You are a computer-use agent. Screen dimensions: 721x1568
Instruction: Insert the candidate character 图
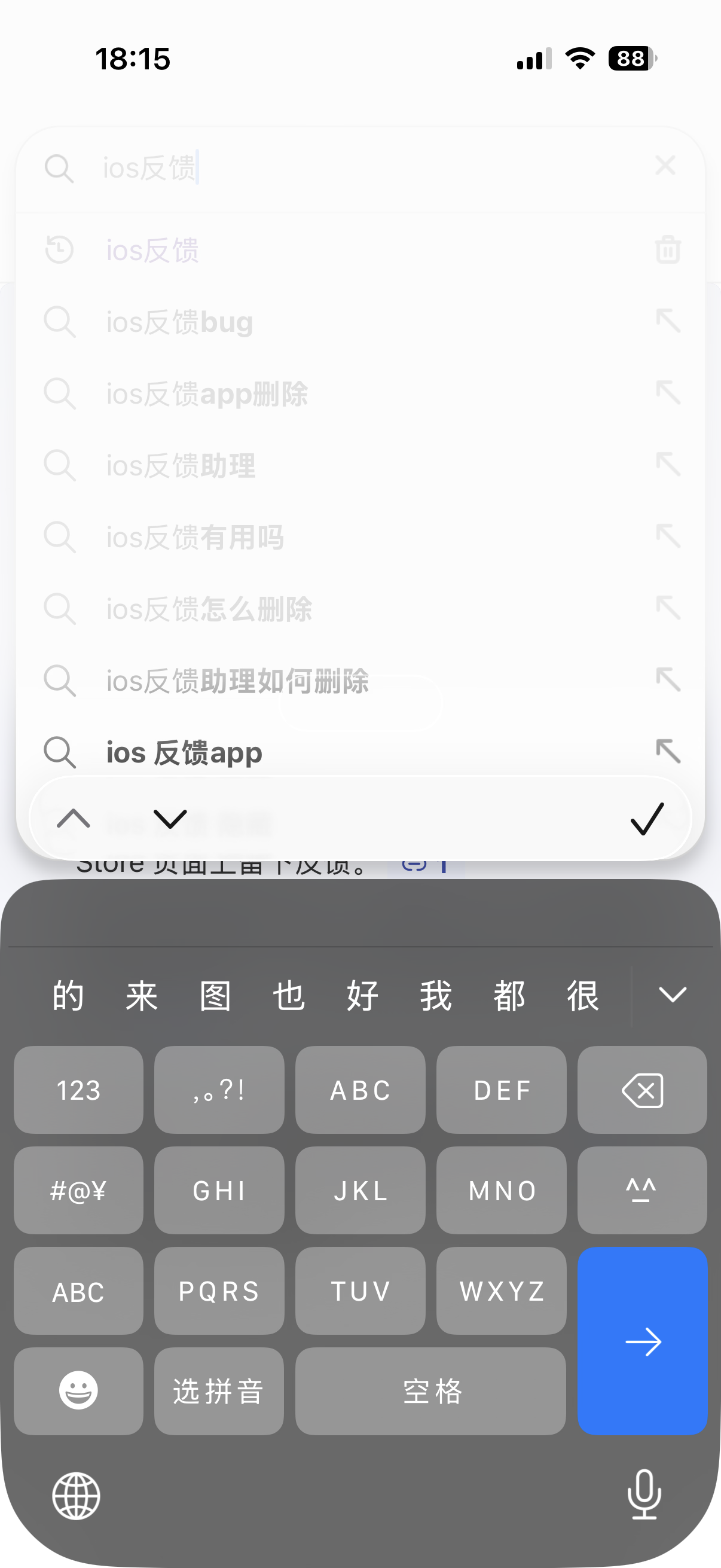click(215, 996)
